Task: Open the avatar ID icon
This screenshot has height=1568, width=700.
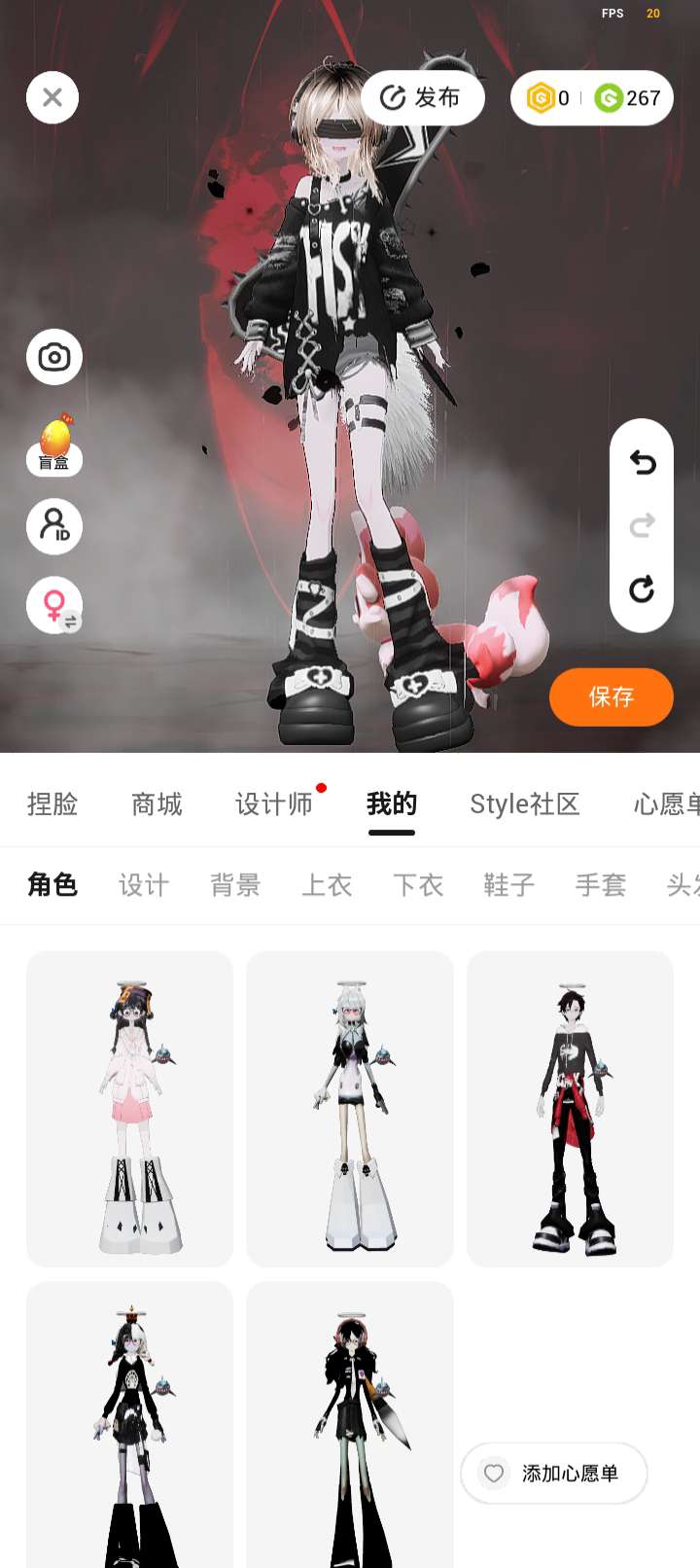Action: click(x=54, y=526)
